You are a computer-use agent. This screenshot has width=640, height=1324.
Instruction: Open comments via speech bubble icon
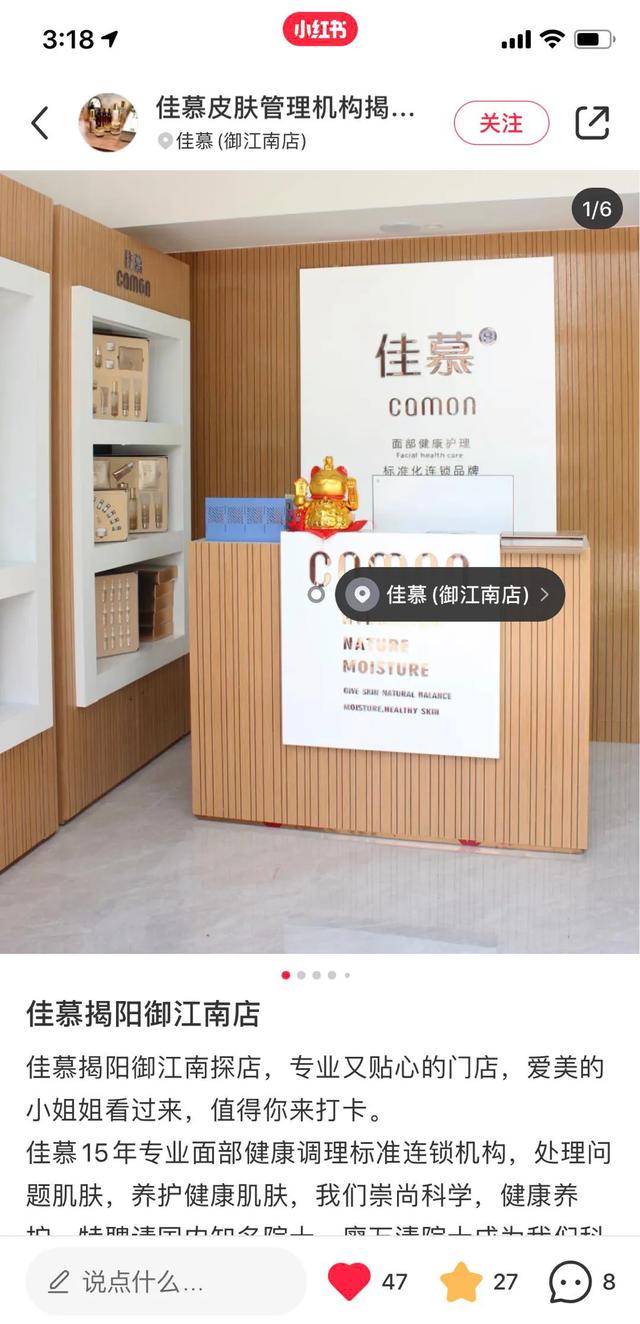[571, 1281]
